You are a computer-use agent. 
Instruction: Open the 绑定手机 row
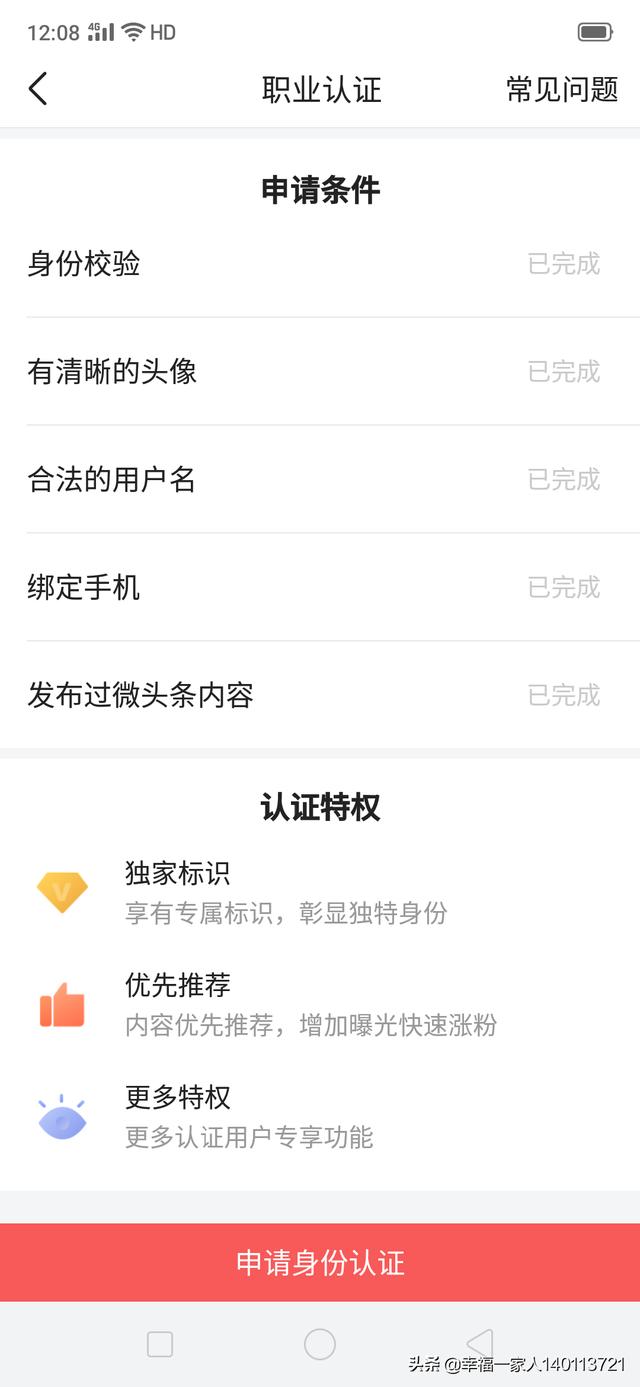(320, 587)
